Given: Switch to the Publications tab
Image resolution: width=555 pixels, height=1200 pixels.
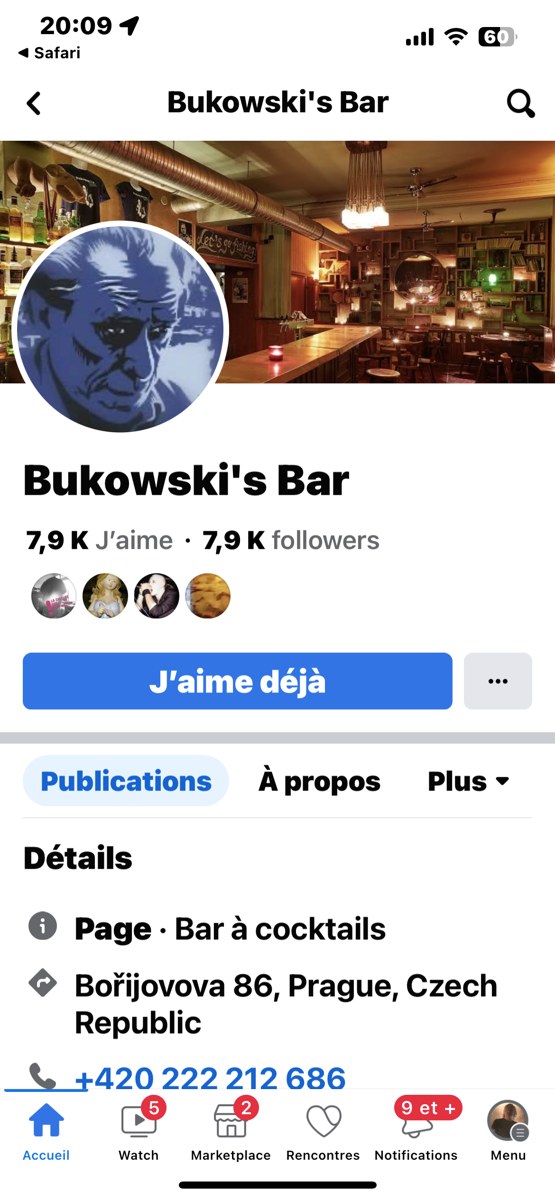Looking at the screenshot, I should 126,781.
